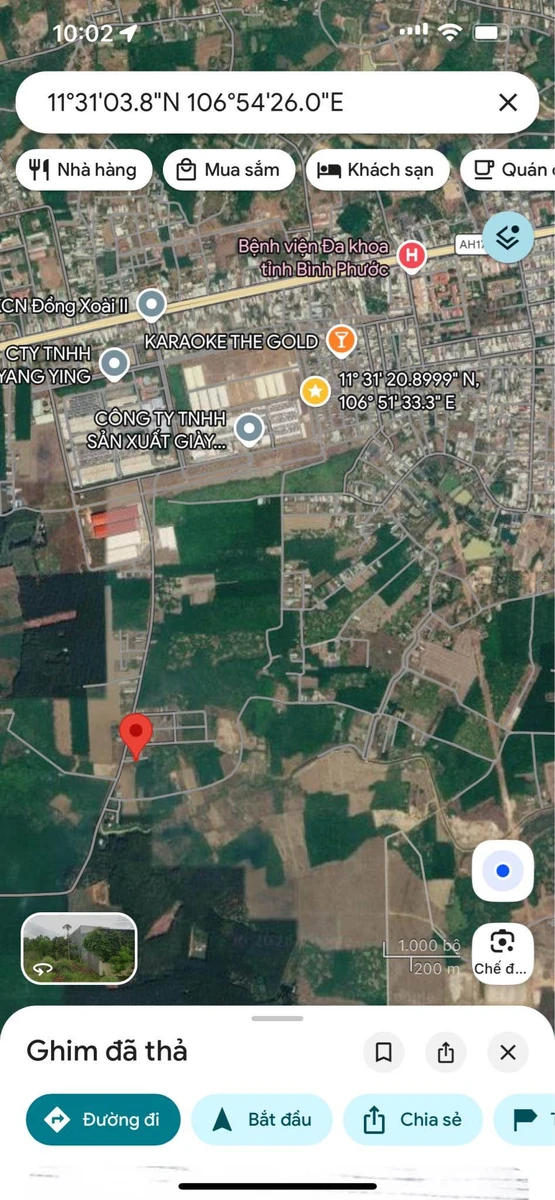Close the Ghim đã thả panel
This screenshot has height=1200, width=555.
(x=508, y=1052)
